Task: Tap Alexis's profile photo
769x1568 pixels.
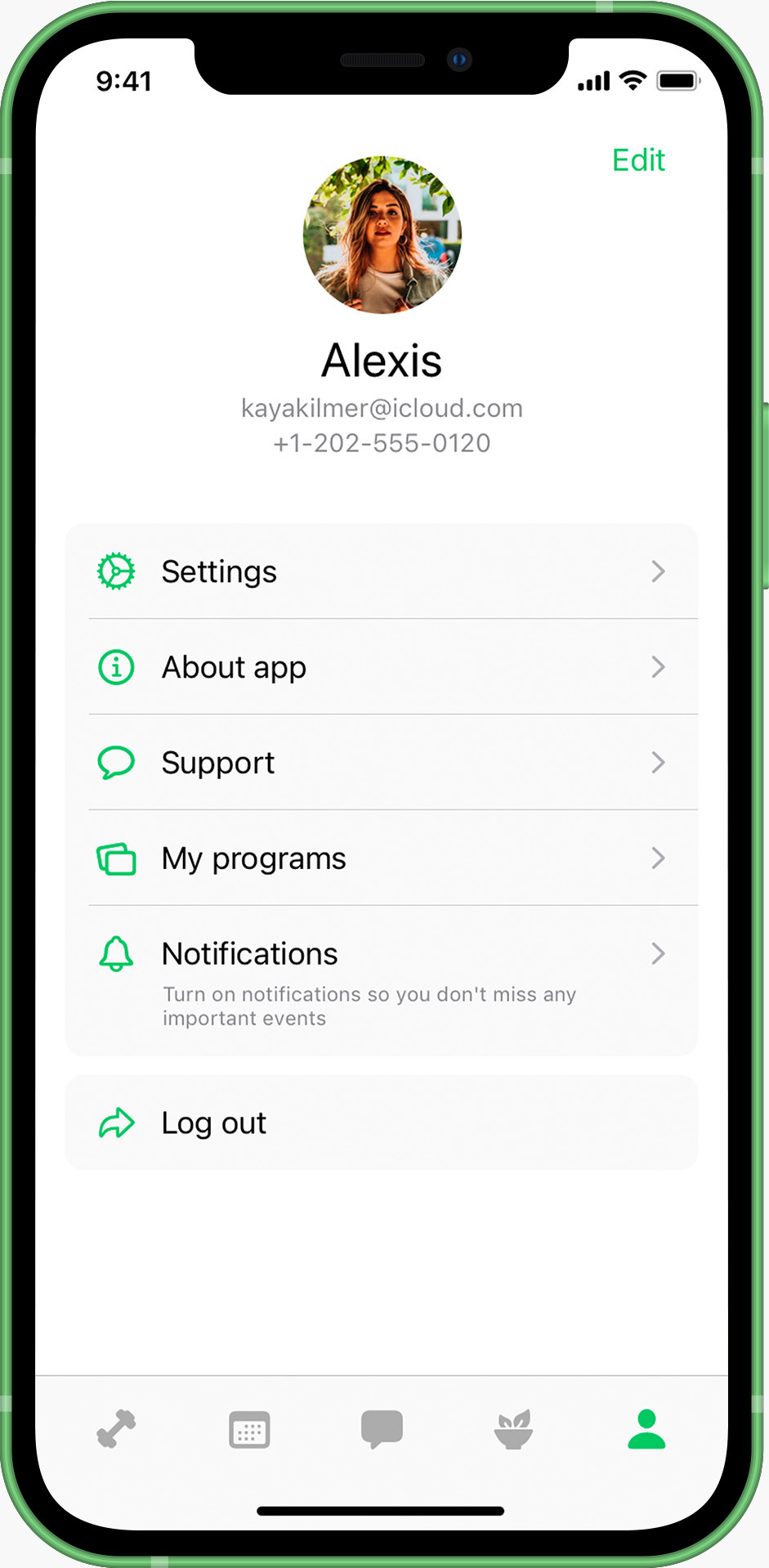Action: [x=382, y=235]
